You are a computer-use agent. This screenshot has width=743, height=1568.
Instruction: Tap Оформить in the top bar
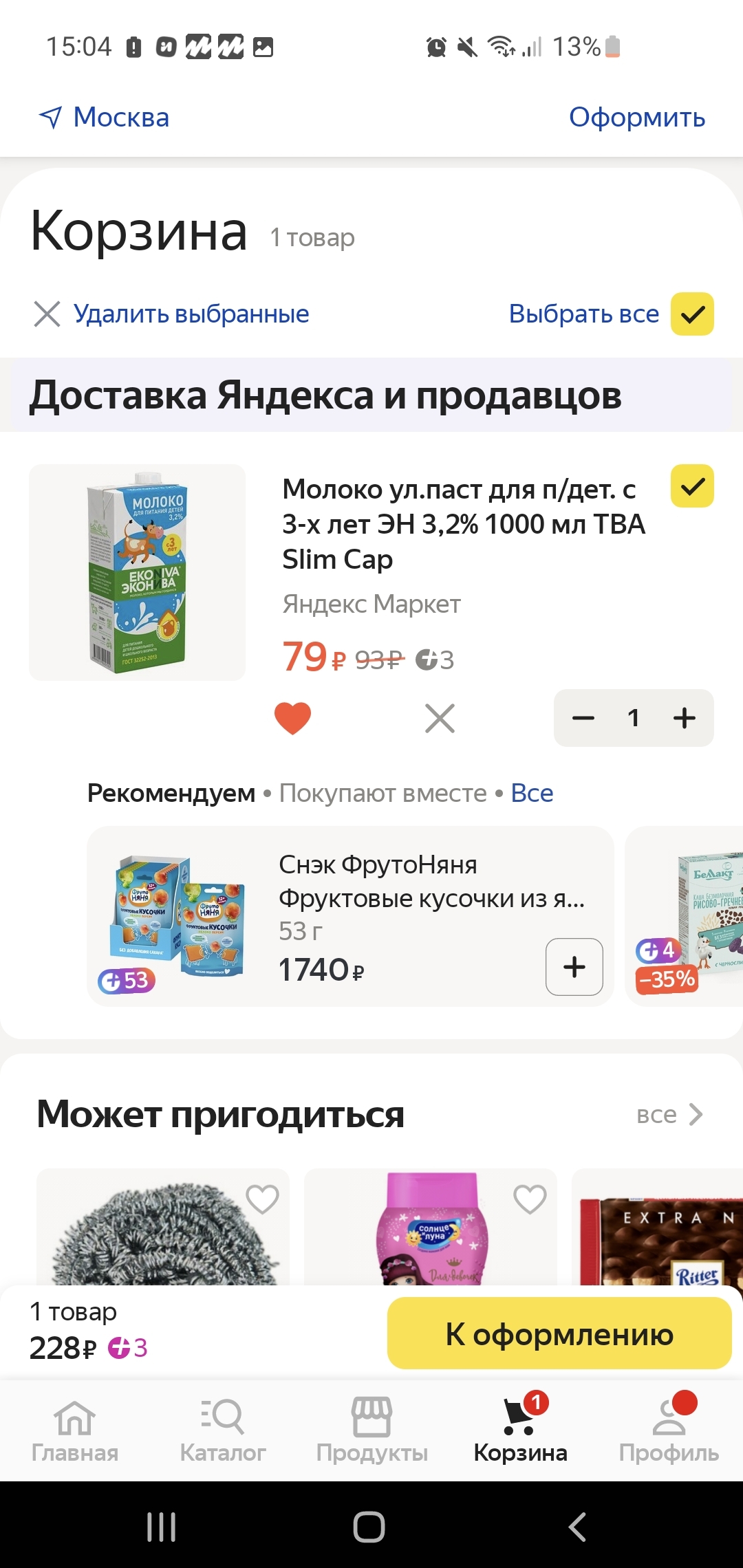(636, 118)
